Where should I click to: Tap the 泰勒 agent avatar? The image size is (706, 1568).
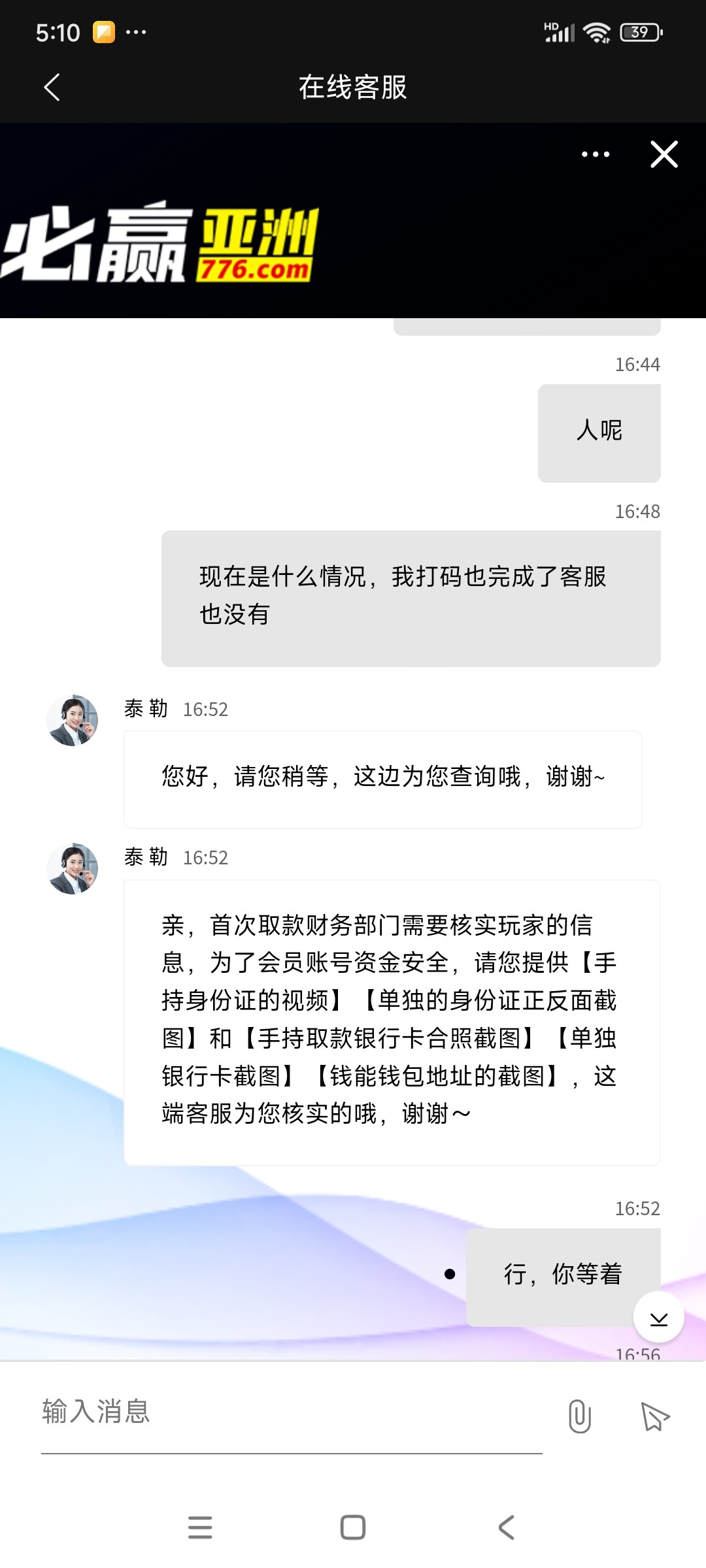point(73,721)
